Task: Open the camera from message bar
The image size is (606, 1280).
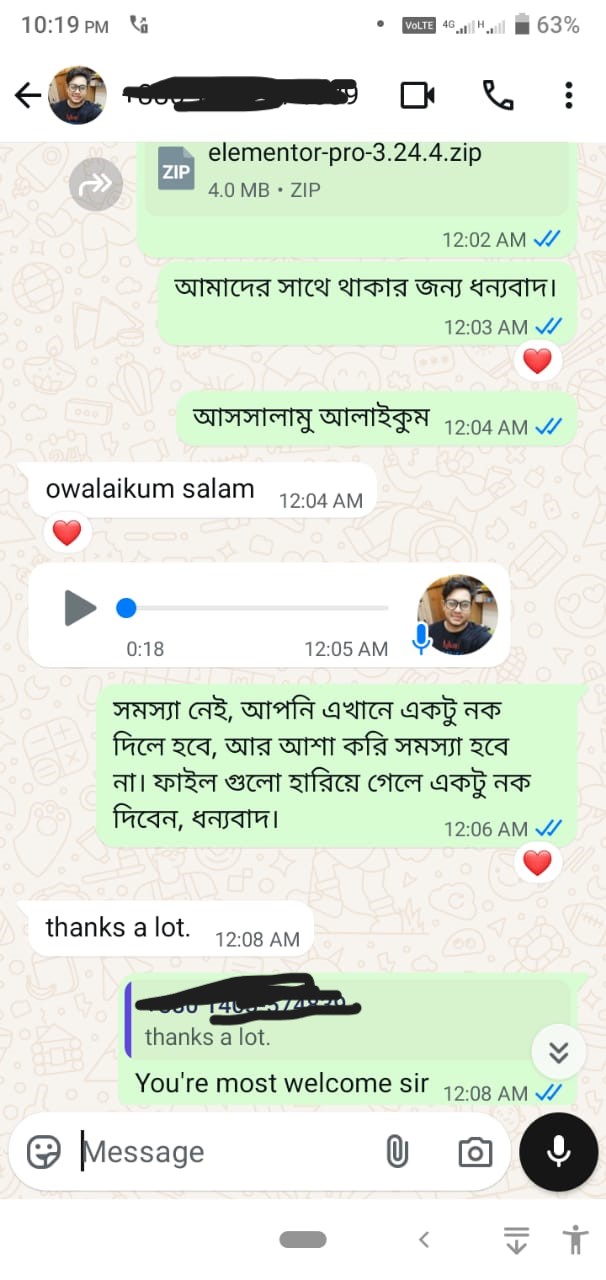Action: click(x=475, y=1152)
